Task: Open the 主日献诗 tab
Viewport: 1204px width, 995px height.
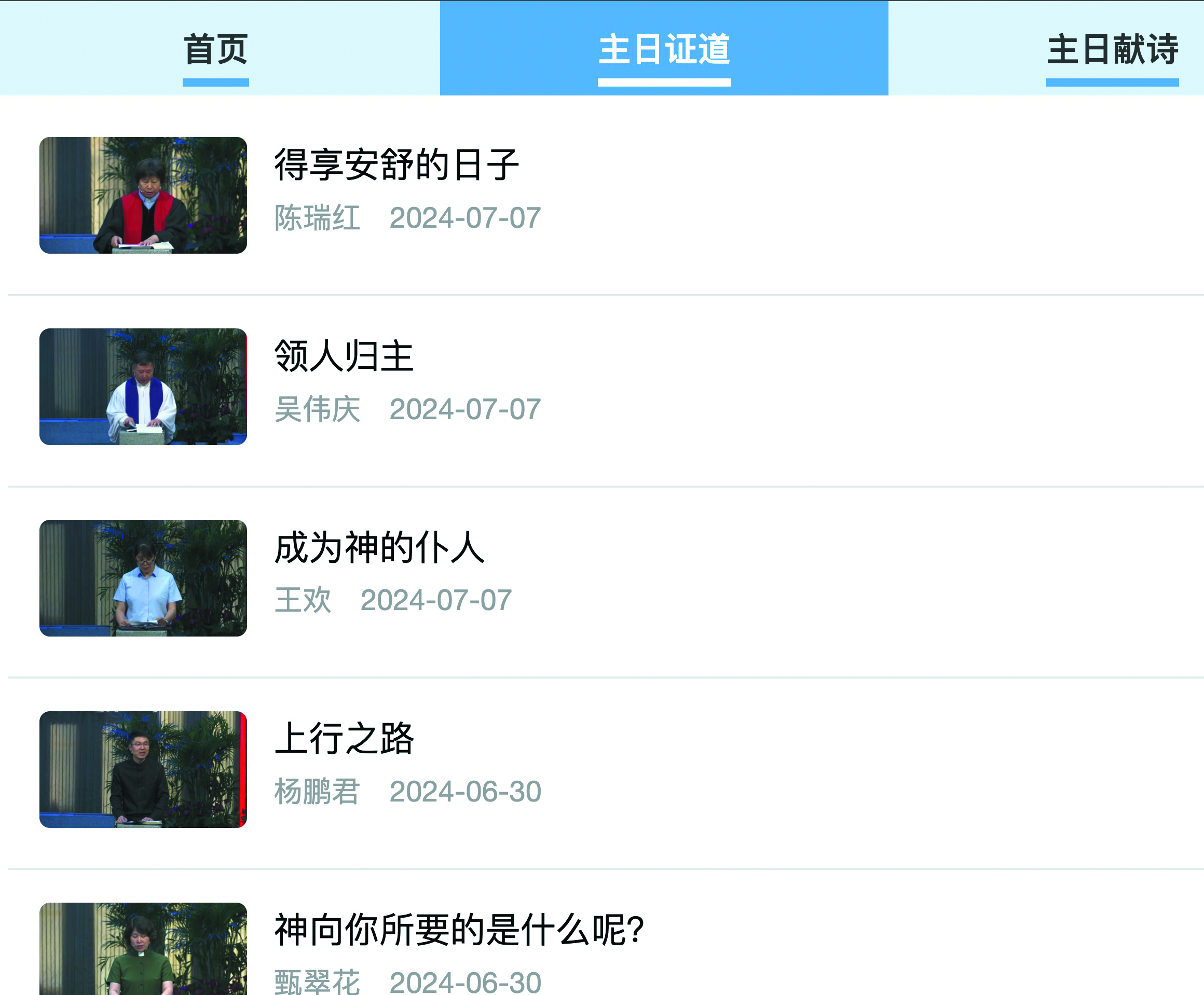Action: 1112,50
